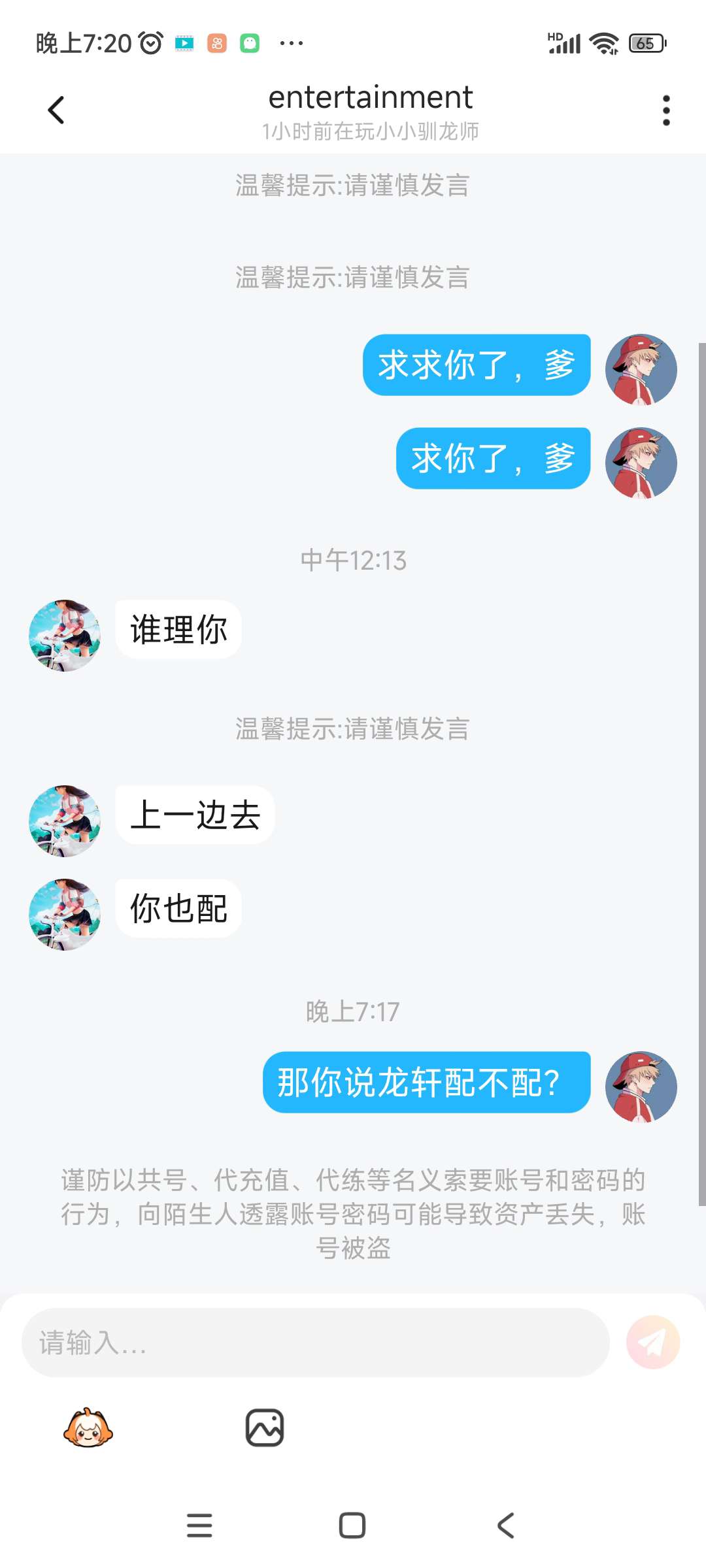
Task: Tap the message input field
Action: point(315,1343)
